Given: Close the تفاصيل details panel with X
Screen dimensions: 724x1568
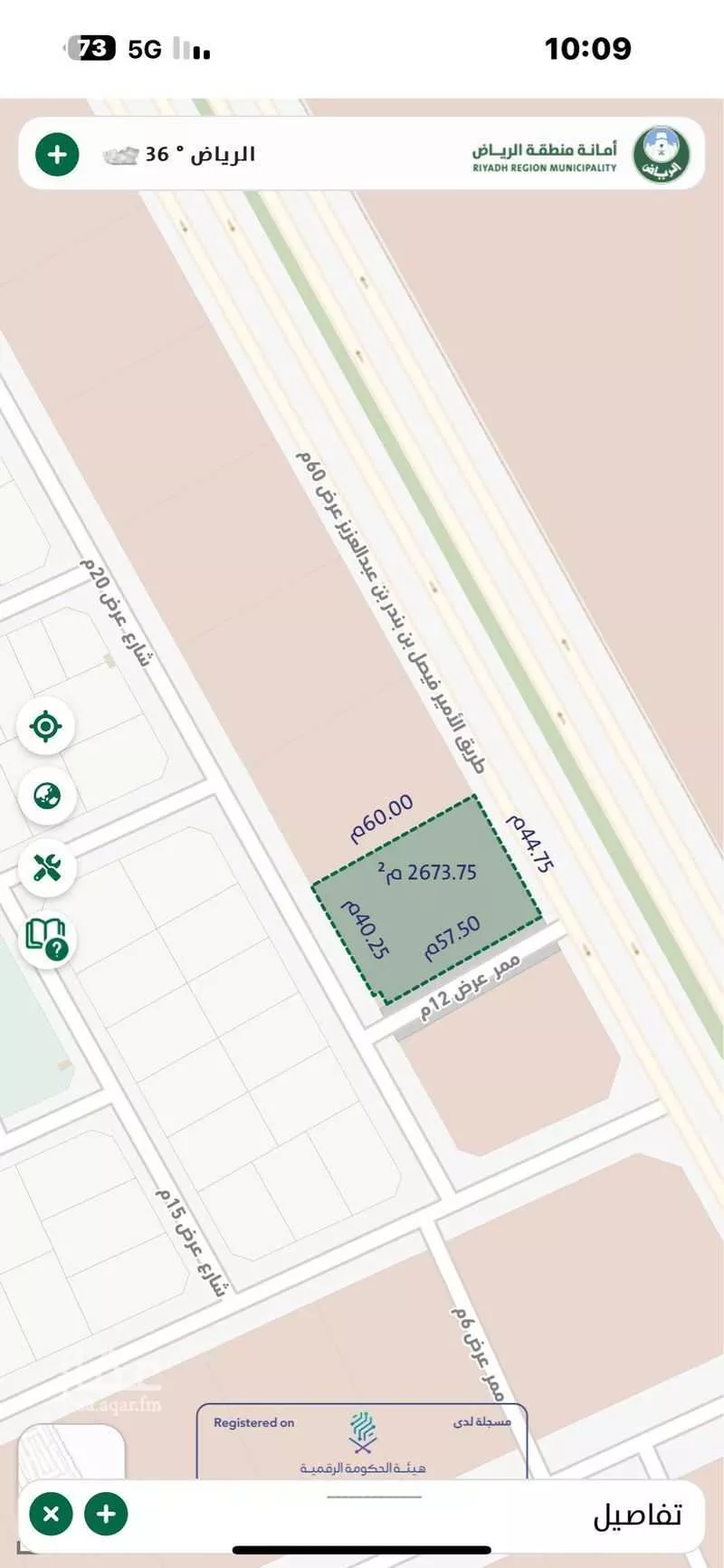Looking at the screenshot, I should (52, 1514).
